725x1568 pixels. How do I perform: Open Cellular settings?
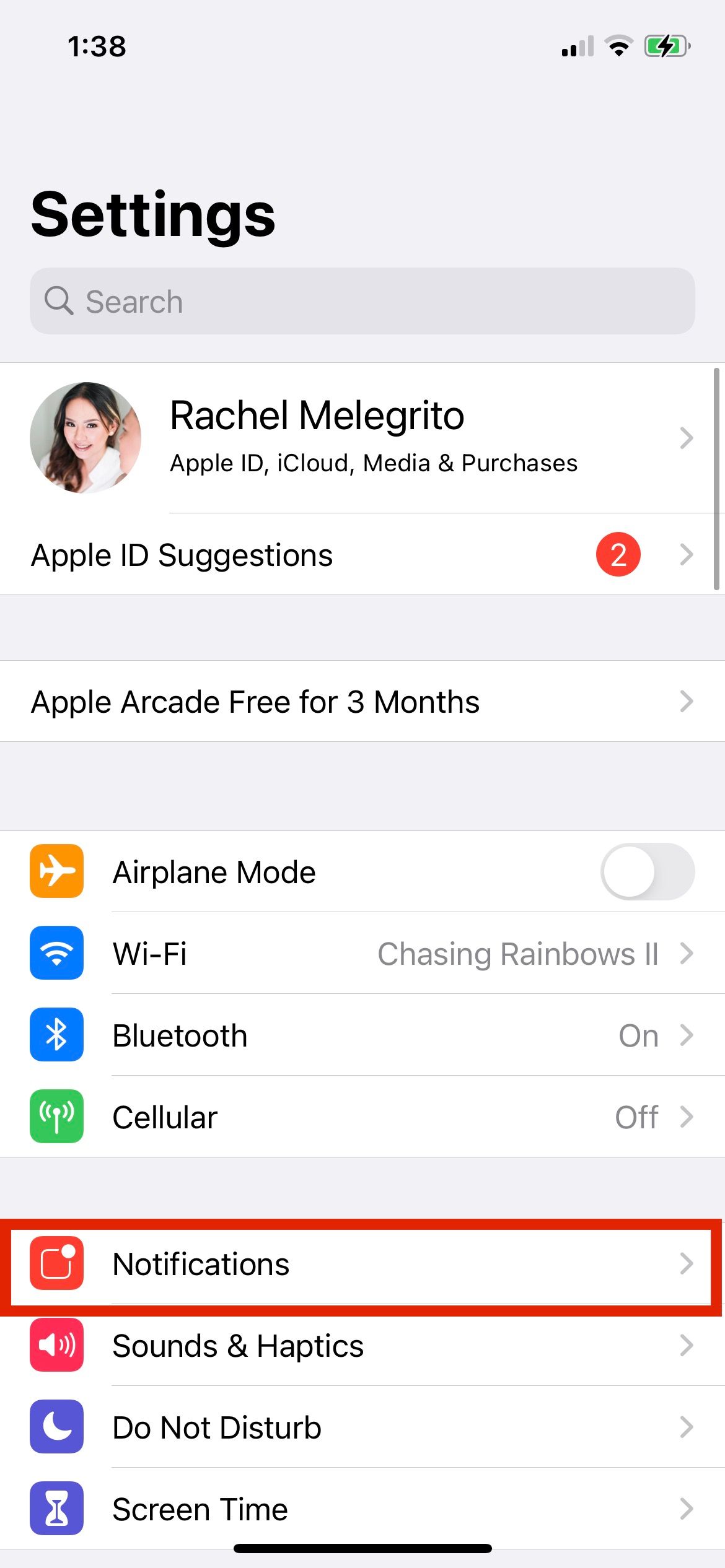click(x=362, y=1117)
